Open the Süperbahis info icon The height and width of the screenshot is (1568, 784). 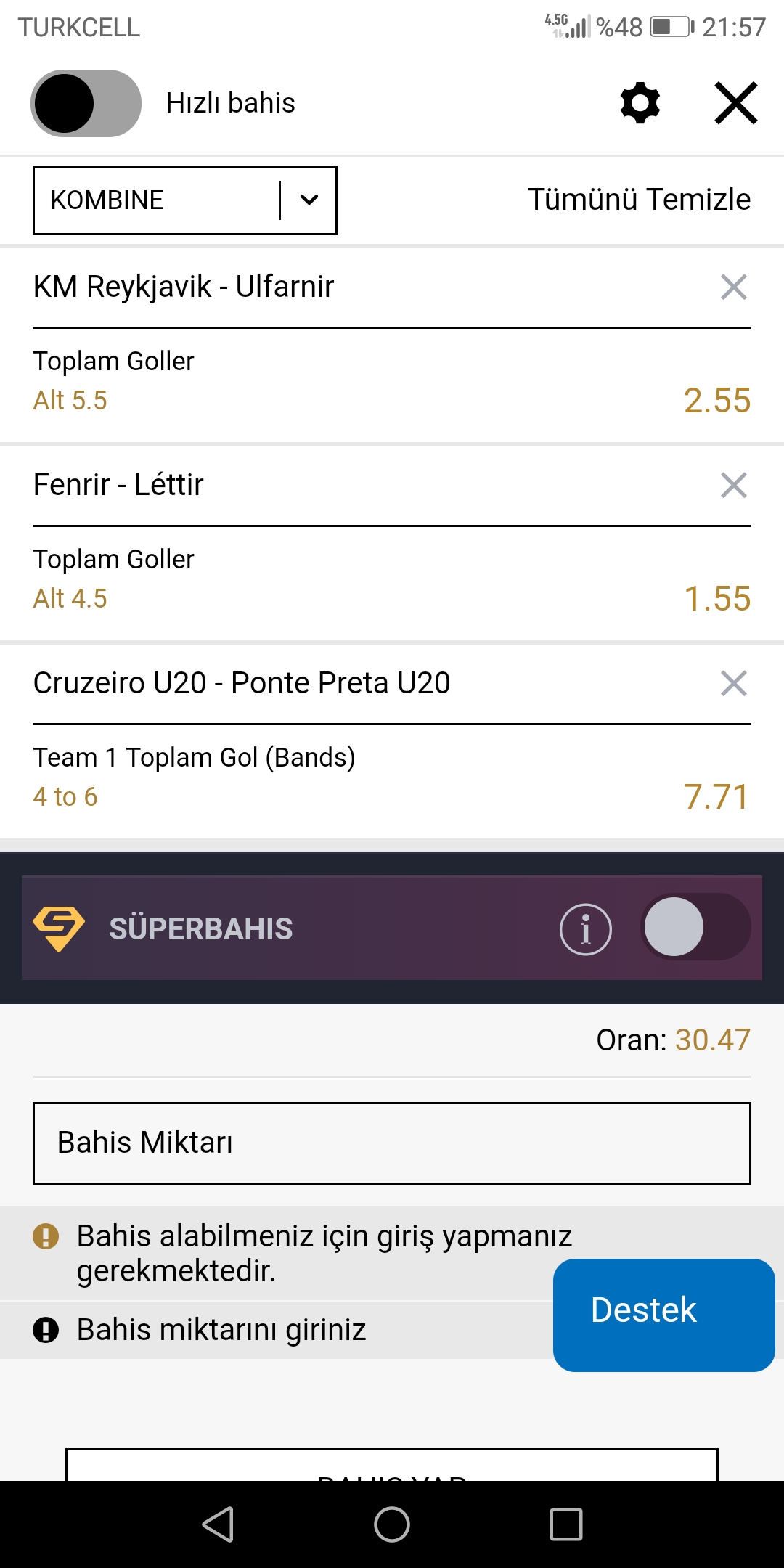(x=586, y=929)
